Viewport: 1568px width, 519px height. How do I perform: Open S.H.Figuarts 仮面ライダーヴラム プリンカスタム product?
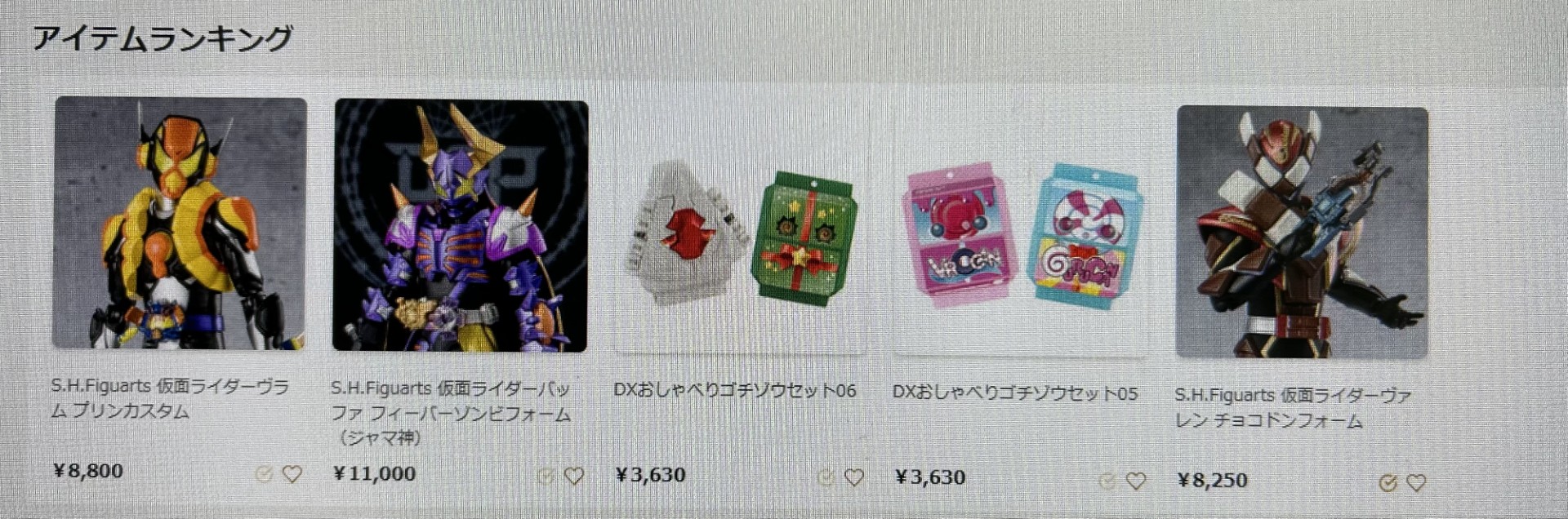[x=180, y=223]
